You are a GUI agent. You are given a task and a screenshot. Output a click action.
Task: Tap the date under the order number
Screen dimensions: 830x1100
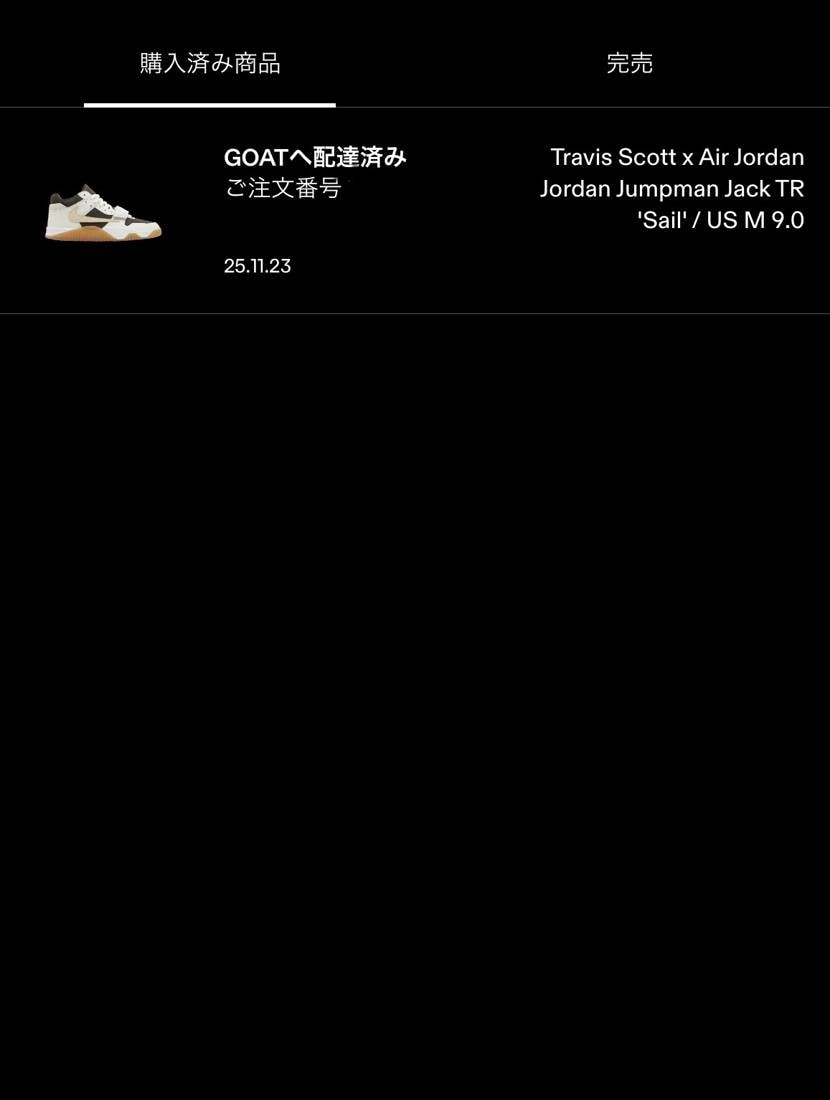256,265
